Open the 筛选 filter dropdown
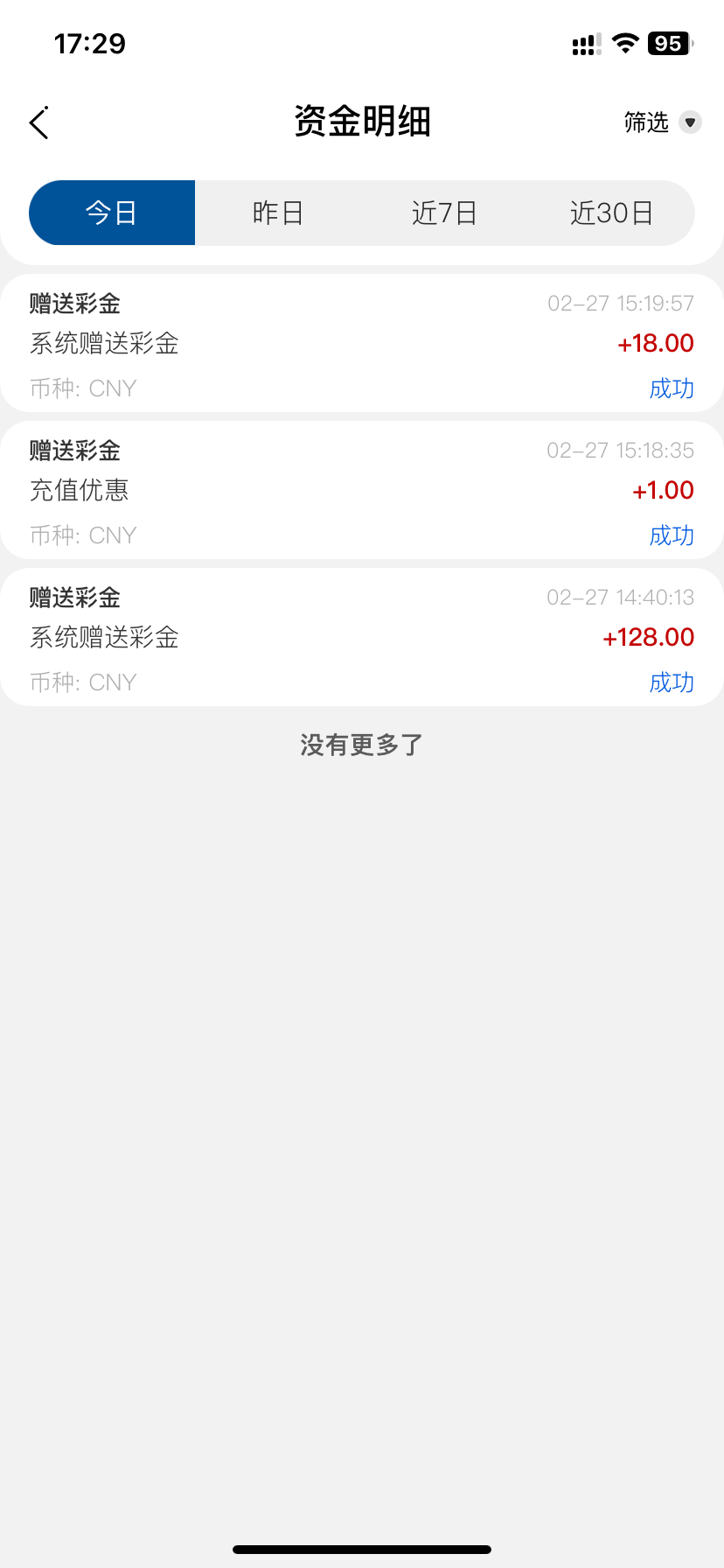The height and width of the screenshot is (1568, 724). 662,122
